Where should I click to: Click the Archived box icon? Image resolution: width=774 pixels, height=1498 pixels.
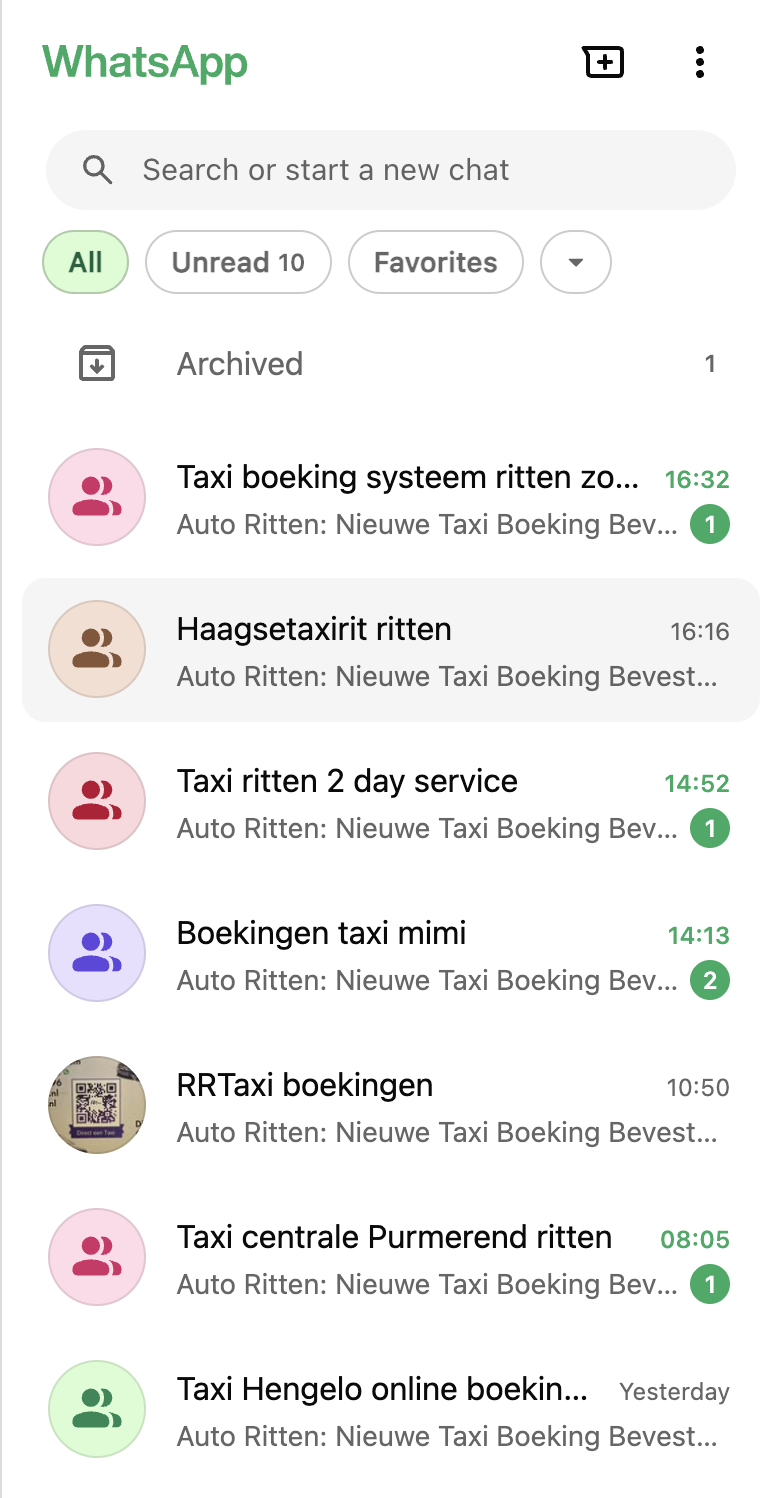(x=97, y=363)
